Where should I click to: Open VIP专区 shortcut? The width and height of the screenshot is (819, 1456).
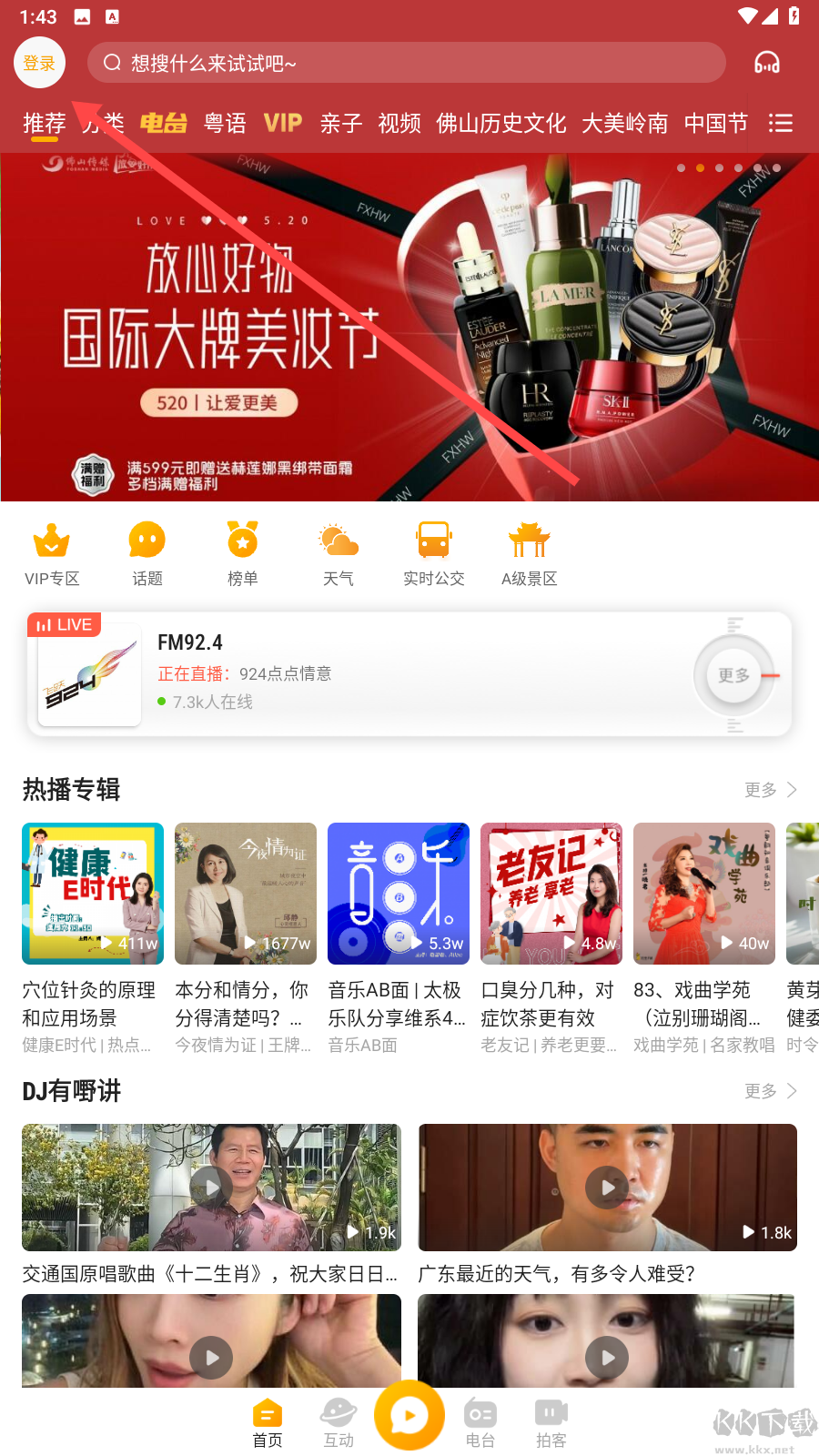(x=52, y=553)
